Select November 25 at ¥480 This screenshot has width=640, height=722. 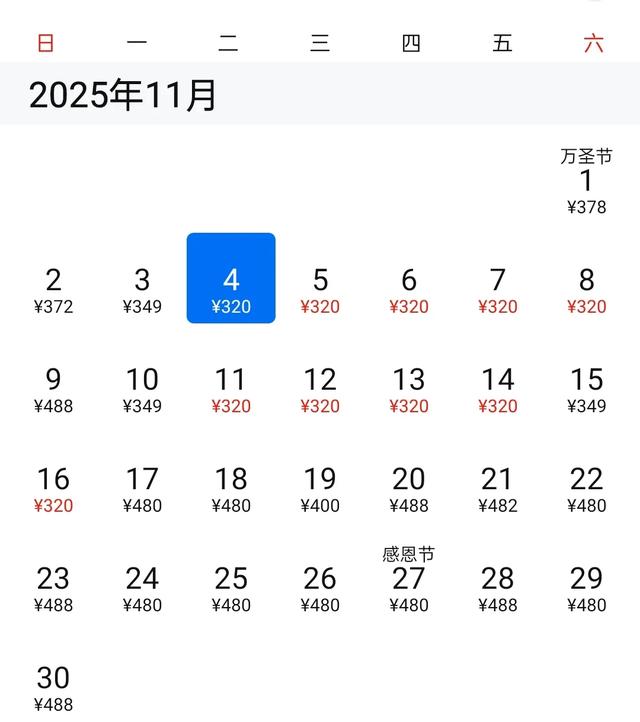tap(231, 588)
